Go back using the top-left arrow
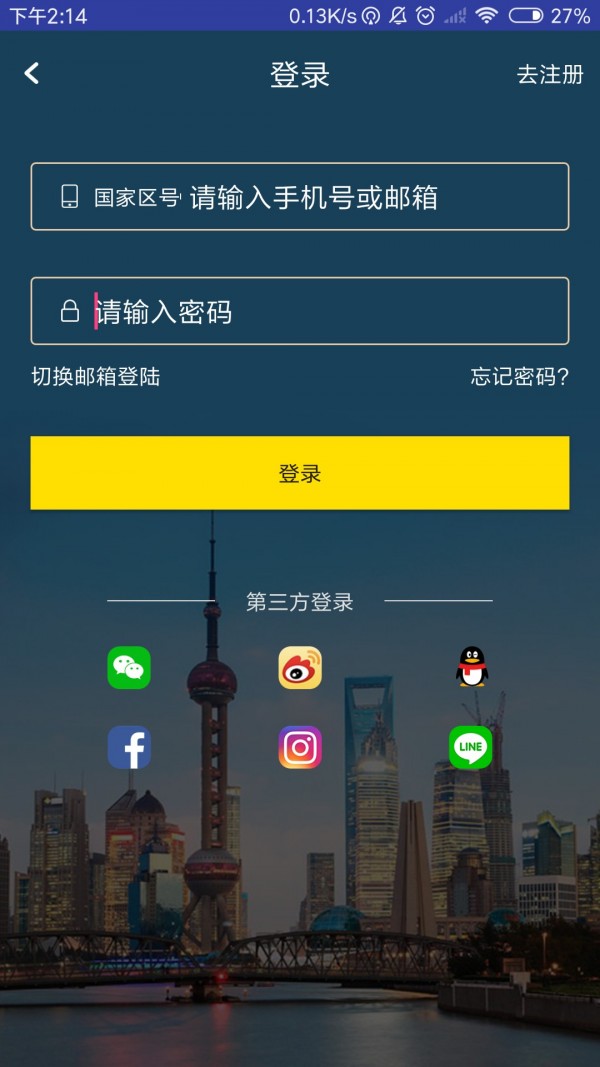Screen dimensions: 600x1067 [32, 73]
